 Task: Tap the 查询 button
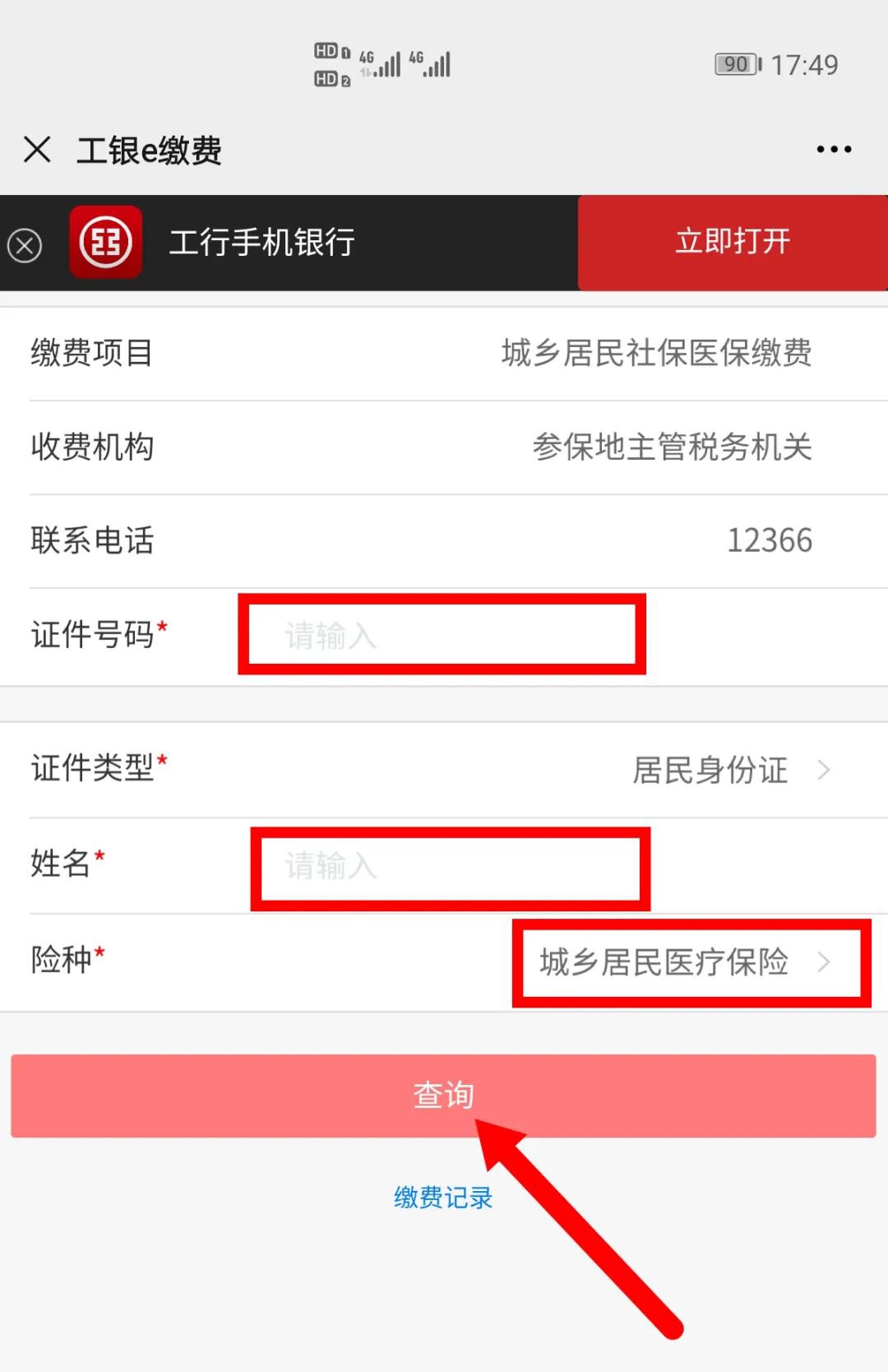coord(443,1095)
